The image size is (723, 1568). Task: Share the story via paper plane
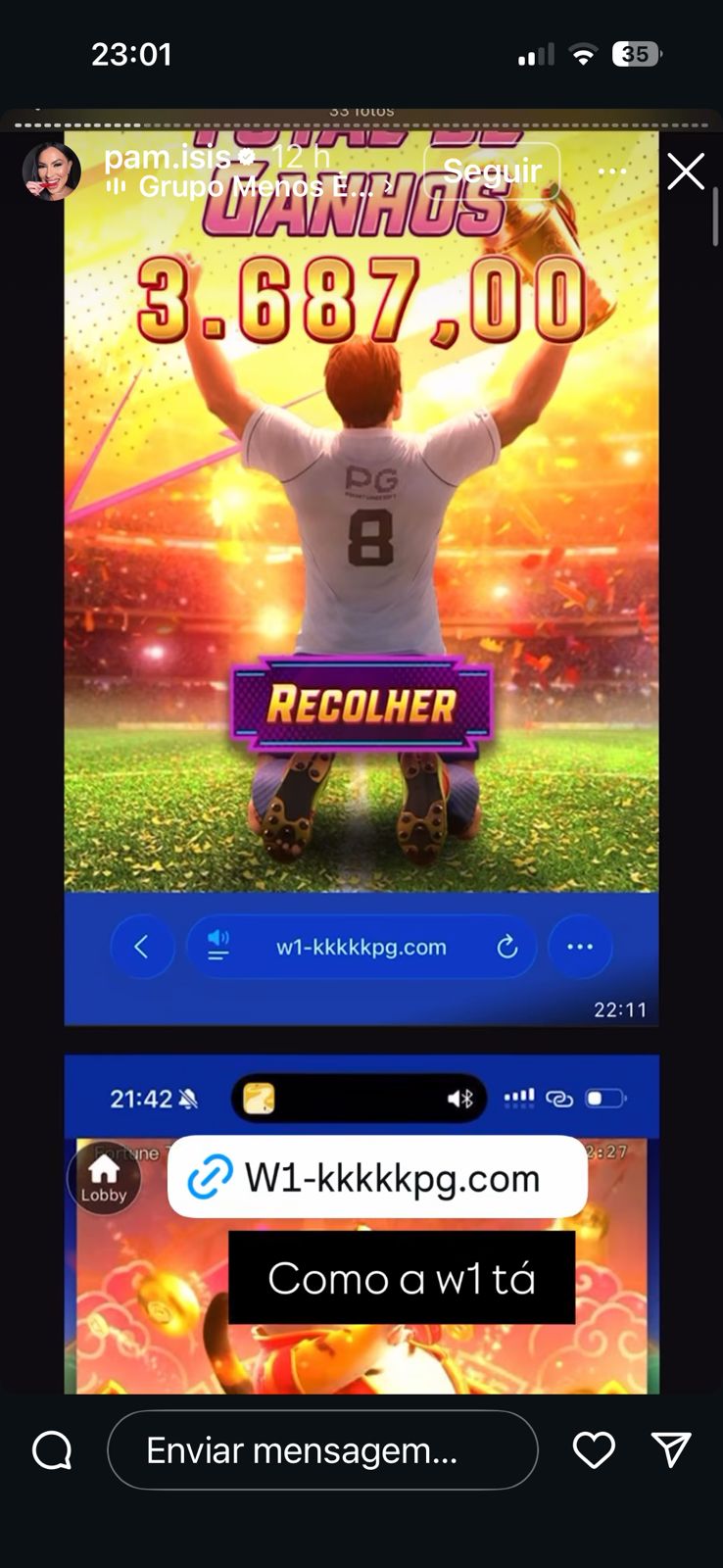(671, 1449)
